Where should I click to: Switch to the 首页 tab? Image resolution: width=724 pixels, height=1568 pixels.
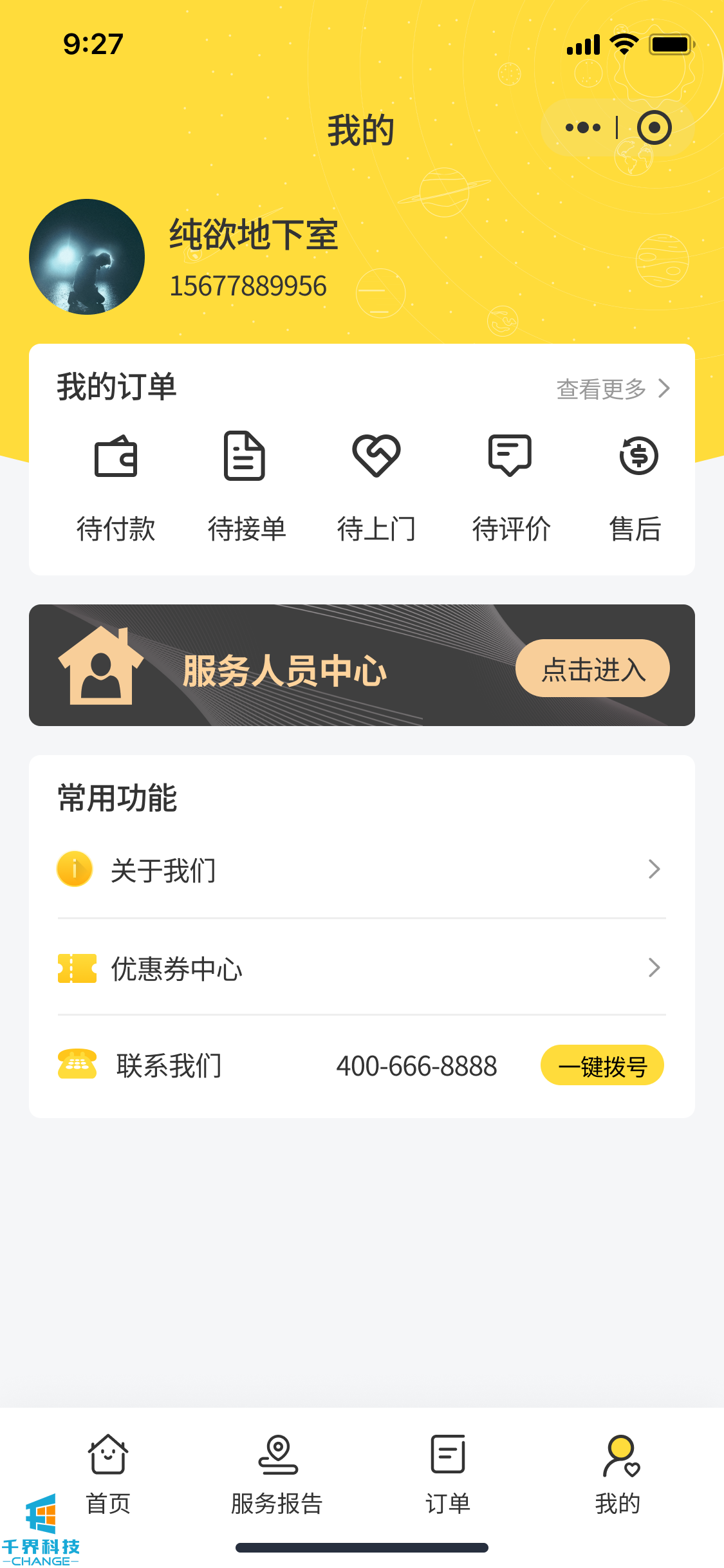click(108, 1473)
